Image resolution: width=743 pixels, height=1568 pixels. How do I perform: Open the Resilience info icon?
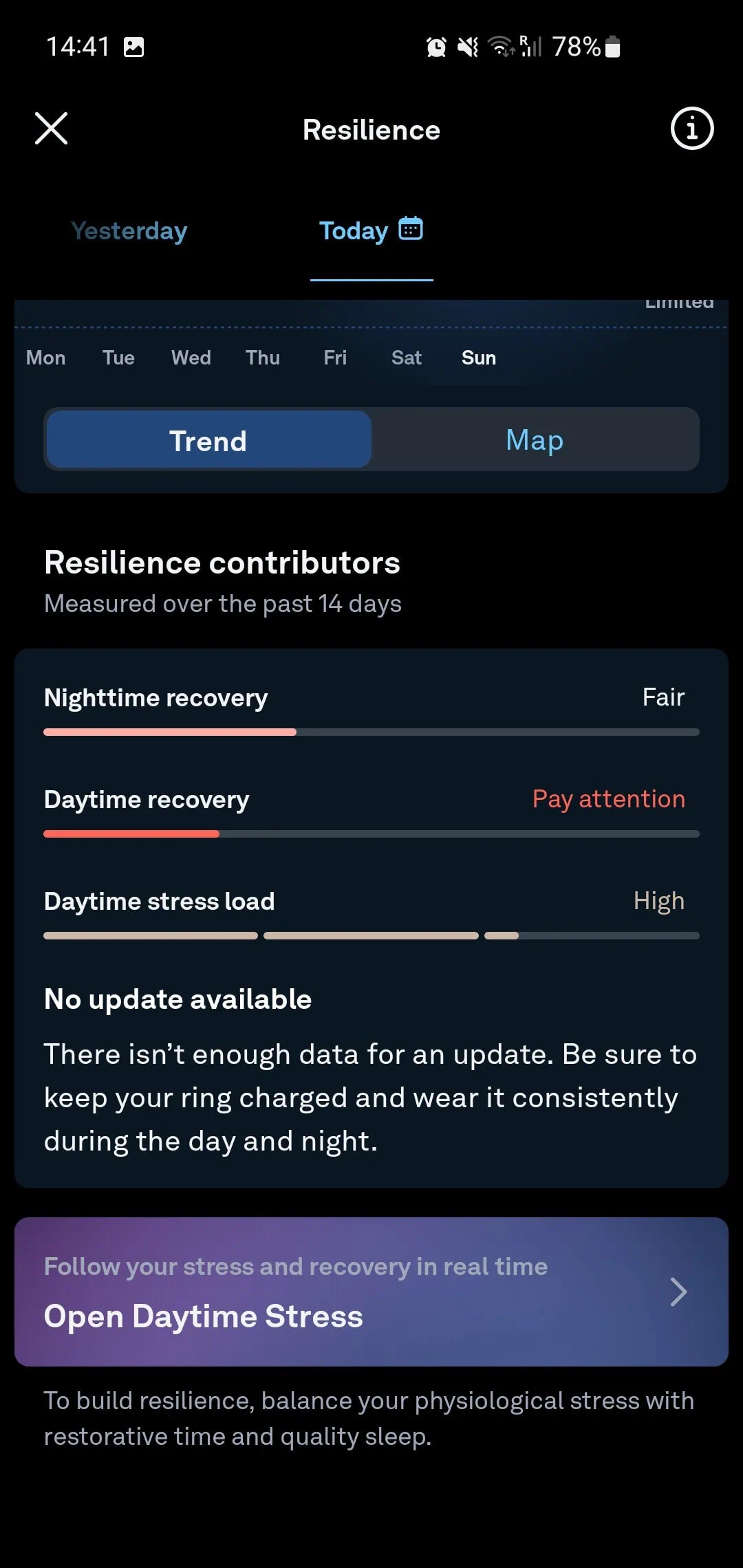(691, 129)
